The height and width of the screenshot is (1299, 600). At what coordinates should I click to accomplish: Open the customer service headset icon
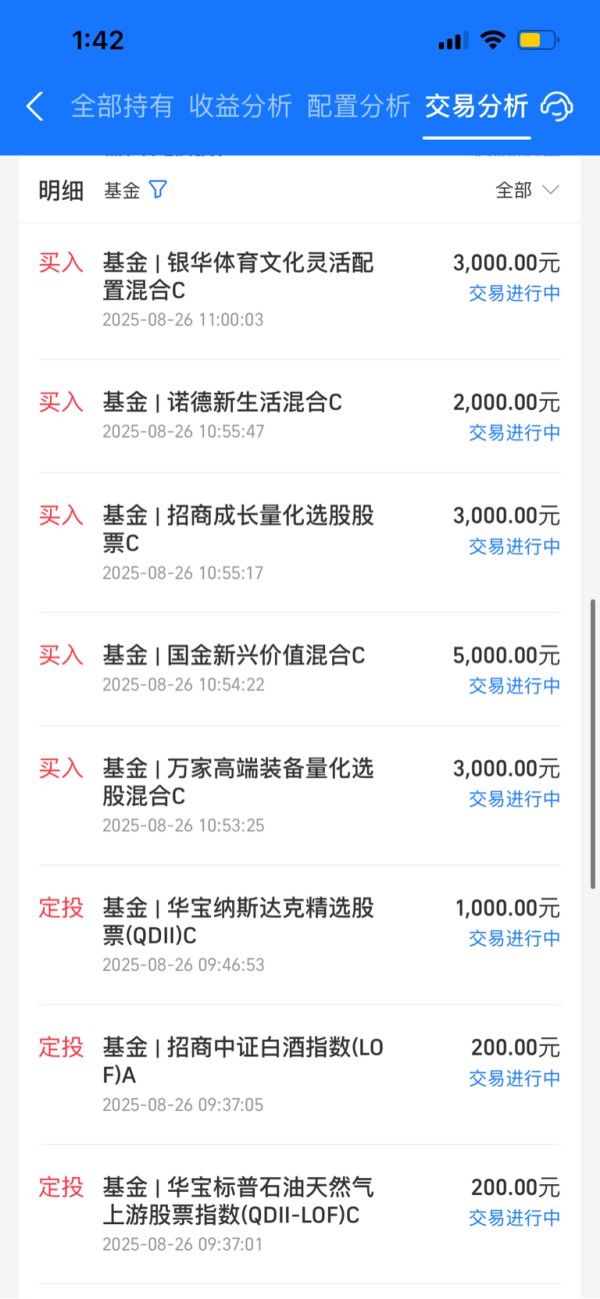click(558, 107)
